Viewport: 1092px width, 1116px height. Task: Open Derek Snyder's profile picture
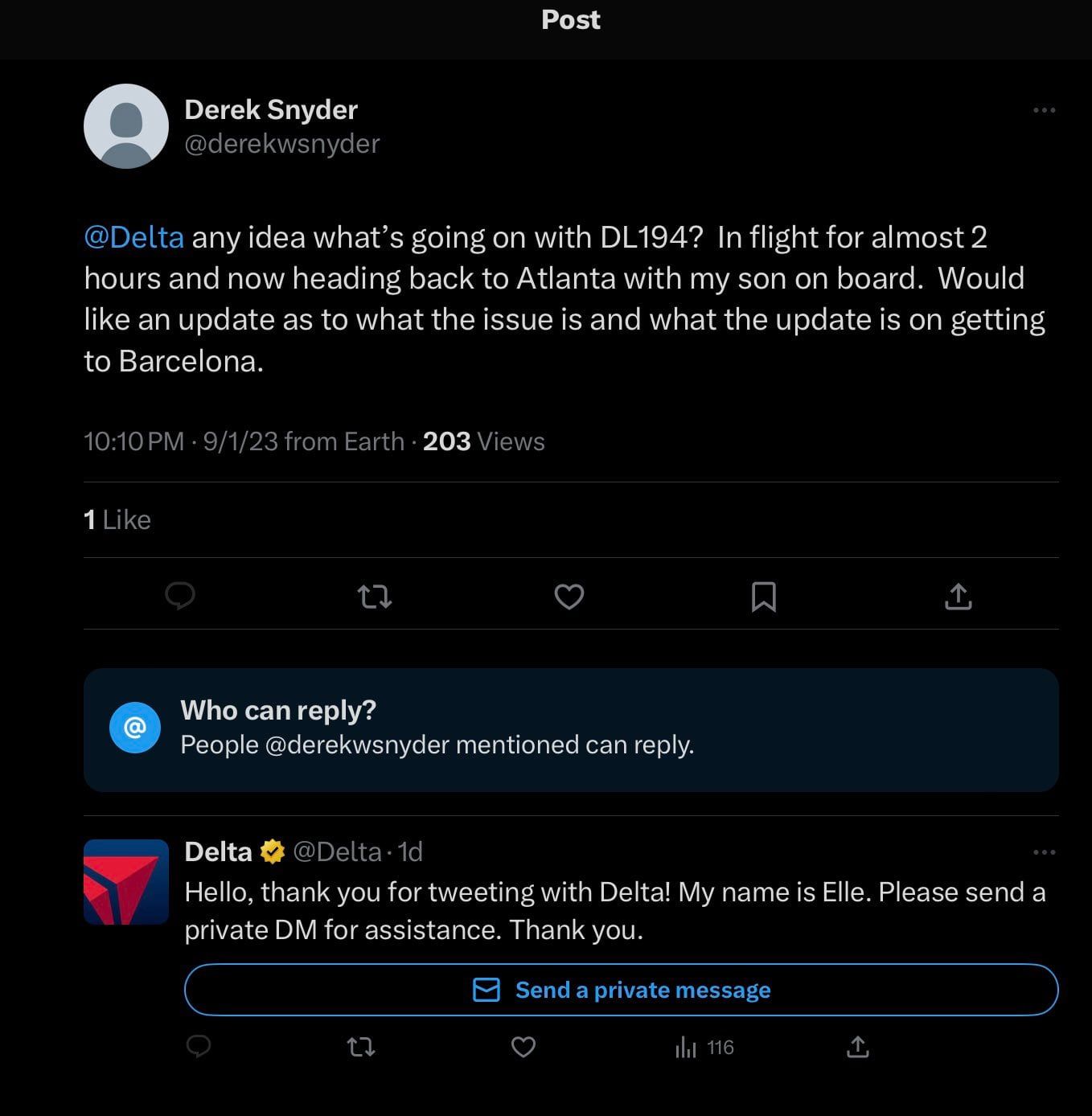[x=126, y=126]
